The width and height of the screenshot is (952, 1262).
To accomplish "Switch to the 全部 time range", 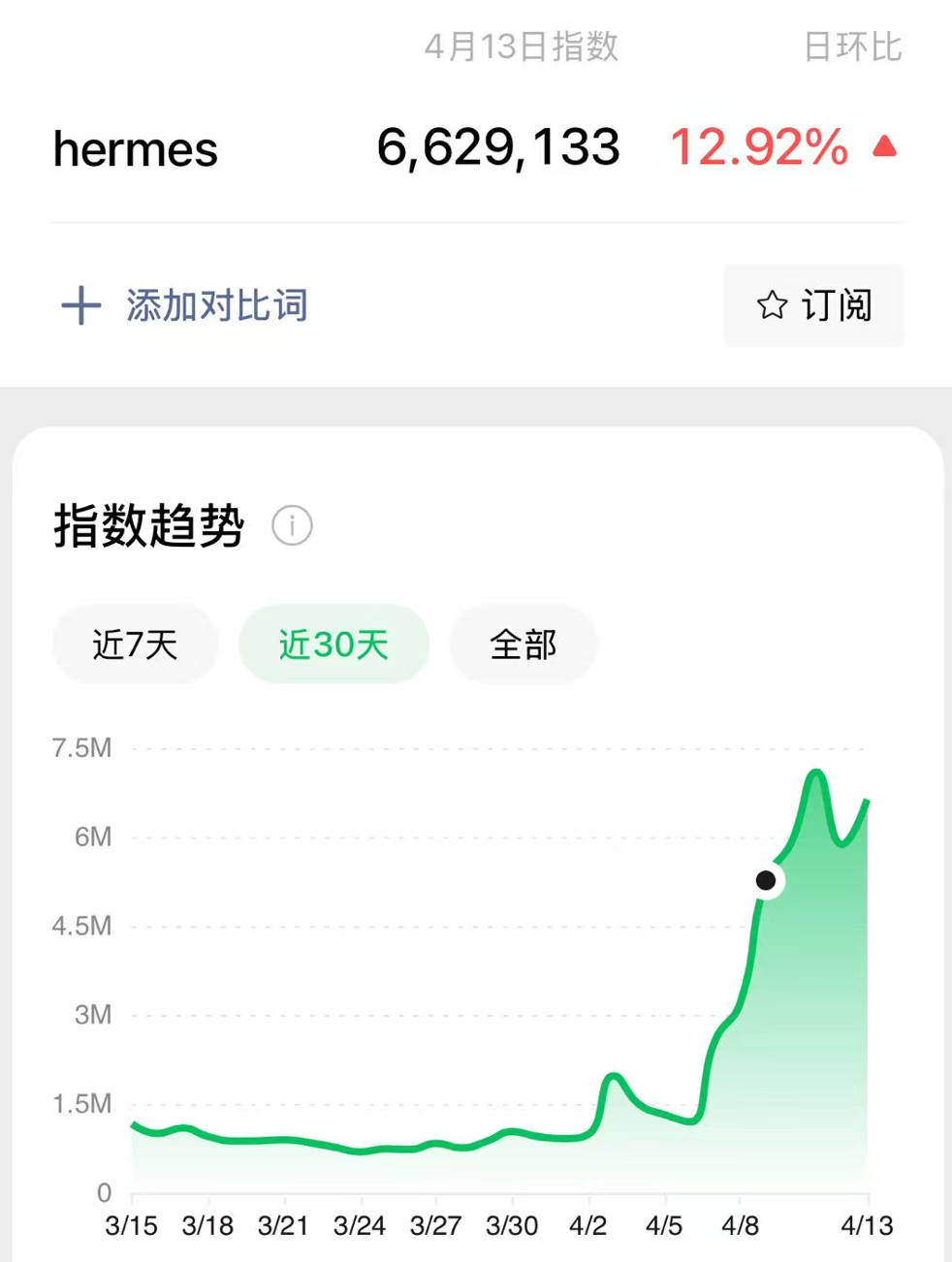I will tap(524, 644).
